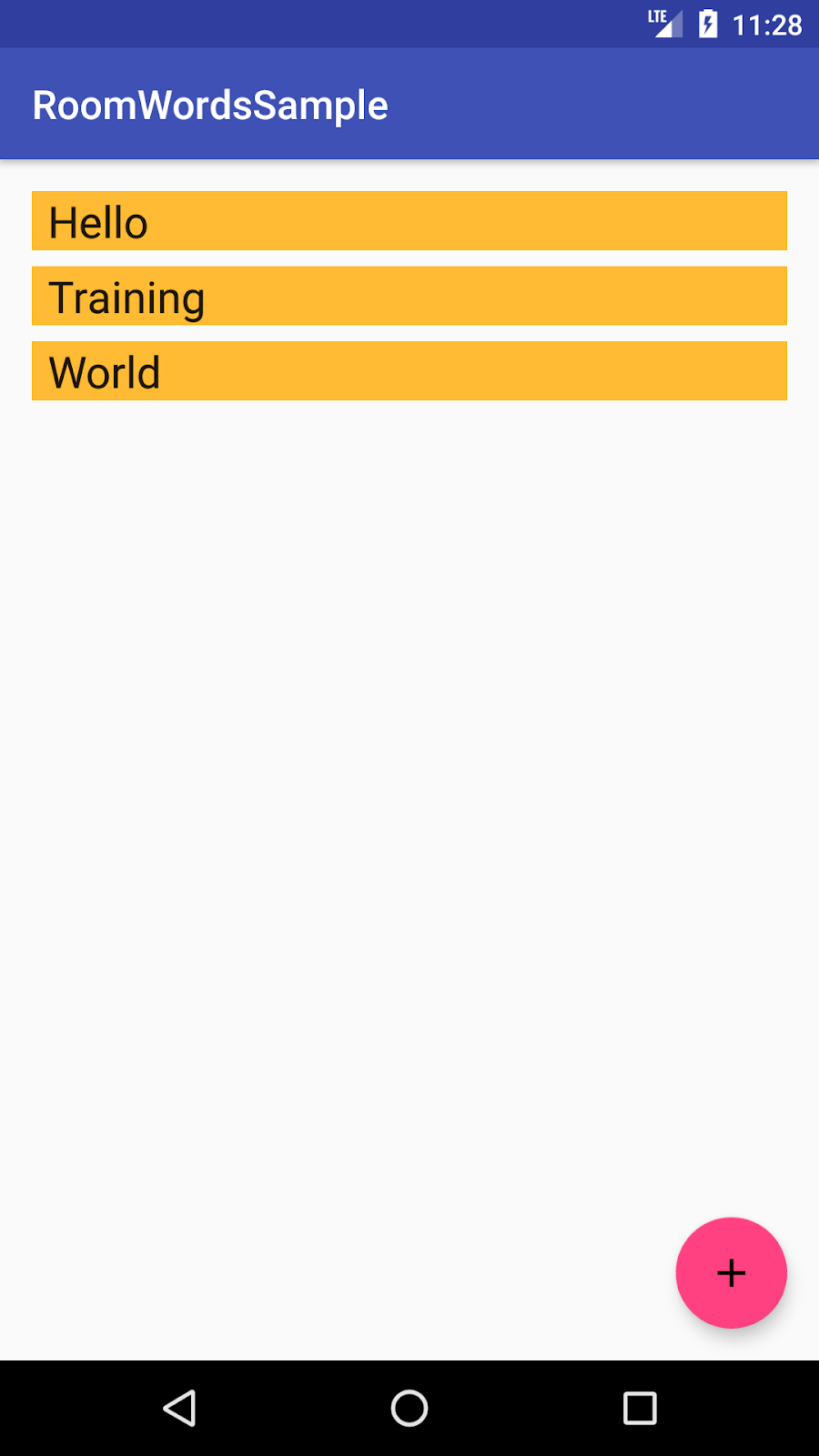819x1456 pixels.
Task: Choose the World item in the list
Action: point(409,370)
